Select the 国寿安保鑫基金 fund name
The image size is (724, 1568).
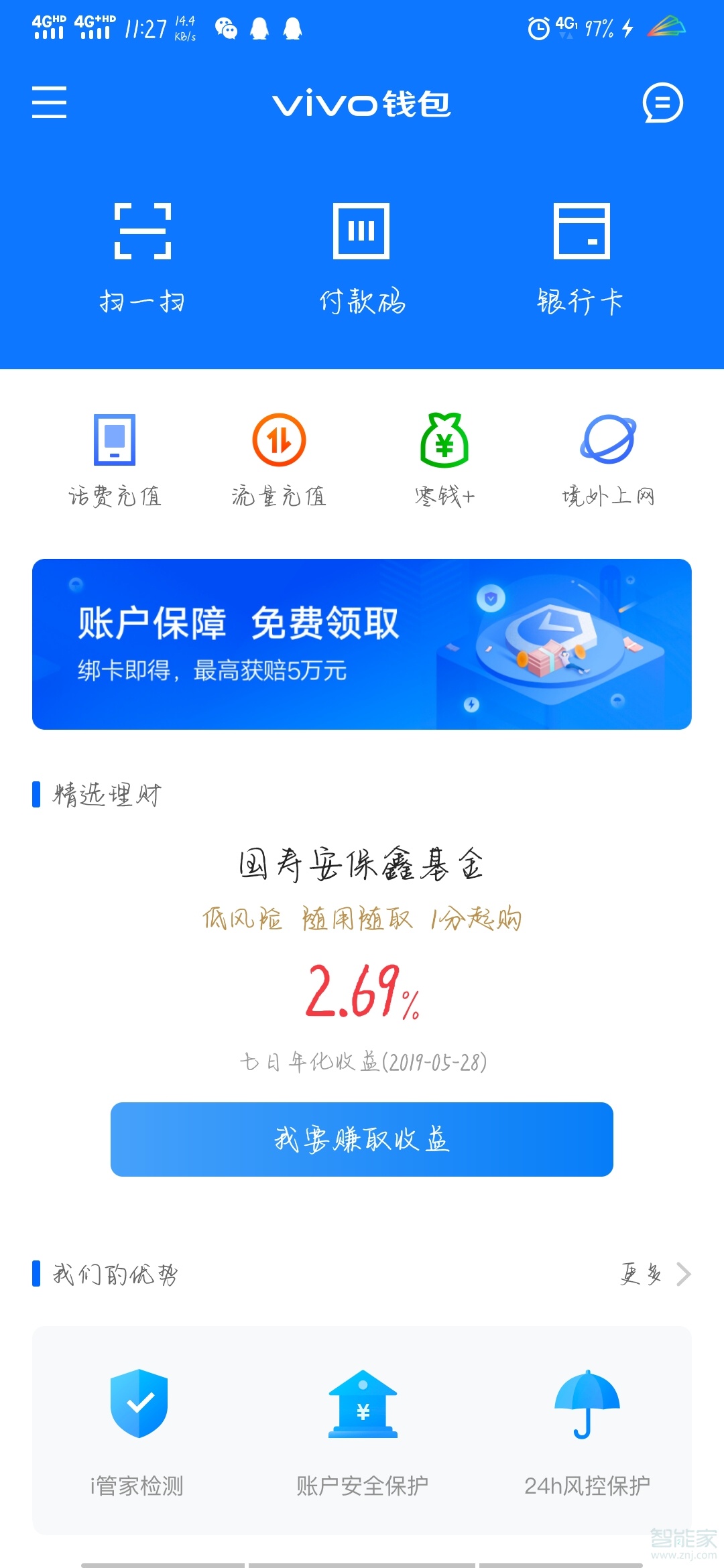point(362,864)
